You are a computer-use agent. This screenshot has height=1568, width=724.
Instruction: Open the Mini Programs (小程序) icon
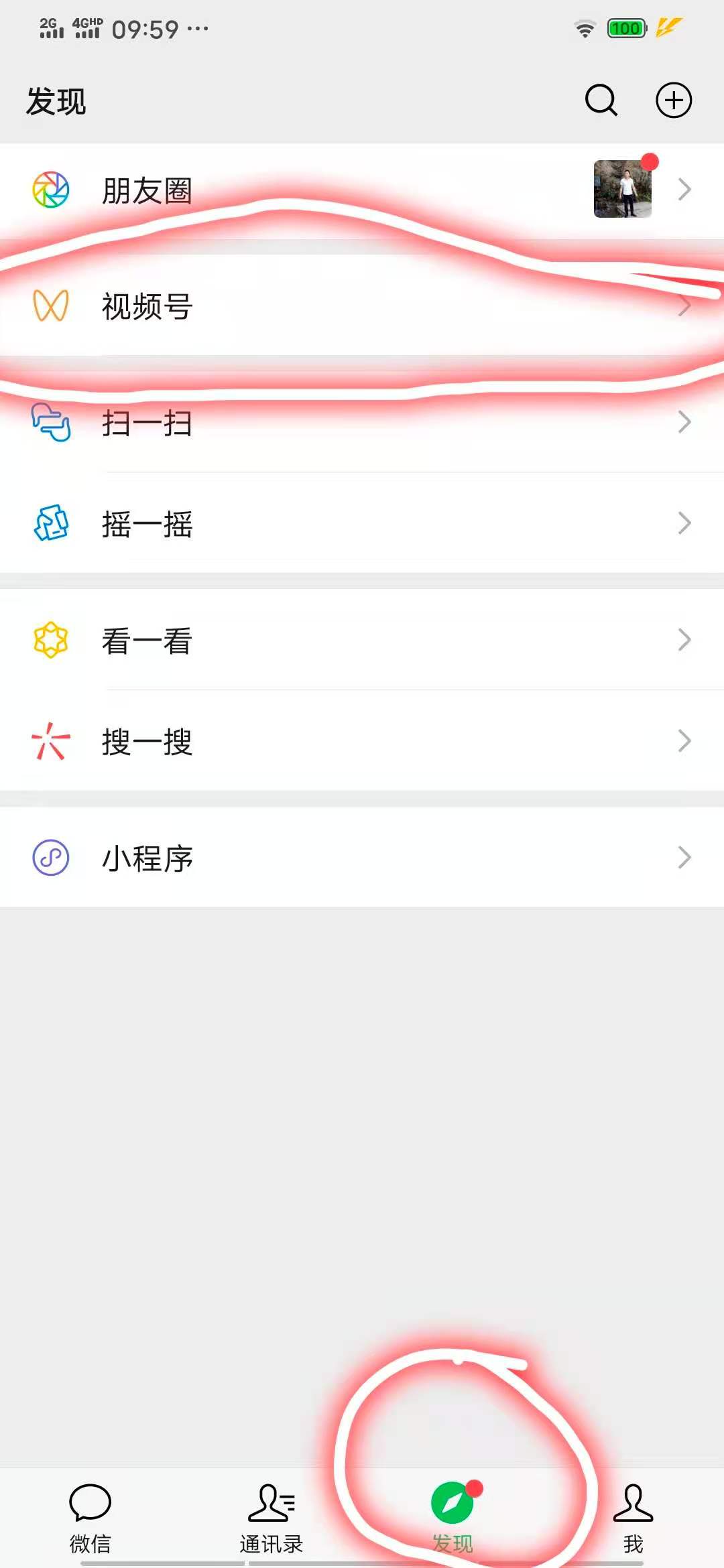50,858
